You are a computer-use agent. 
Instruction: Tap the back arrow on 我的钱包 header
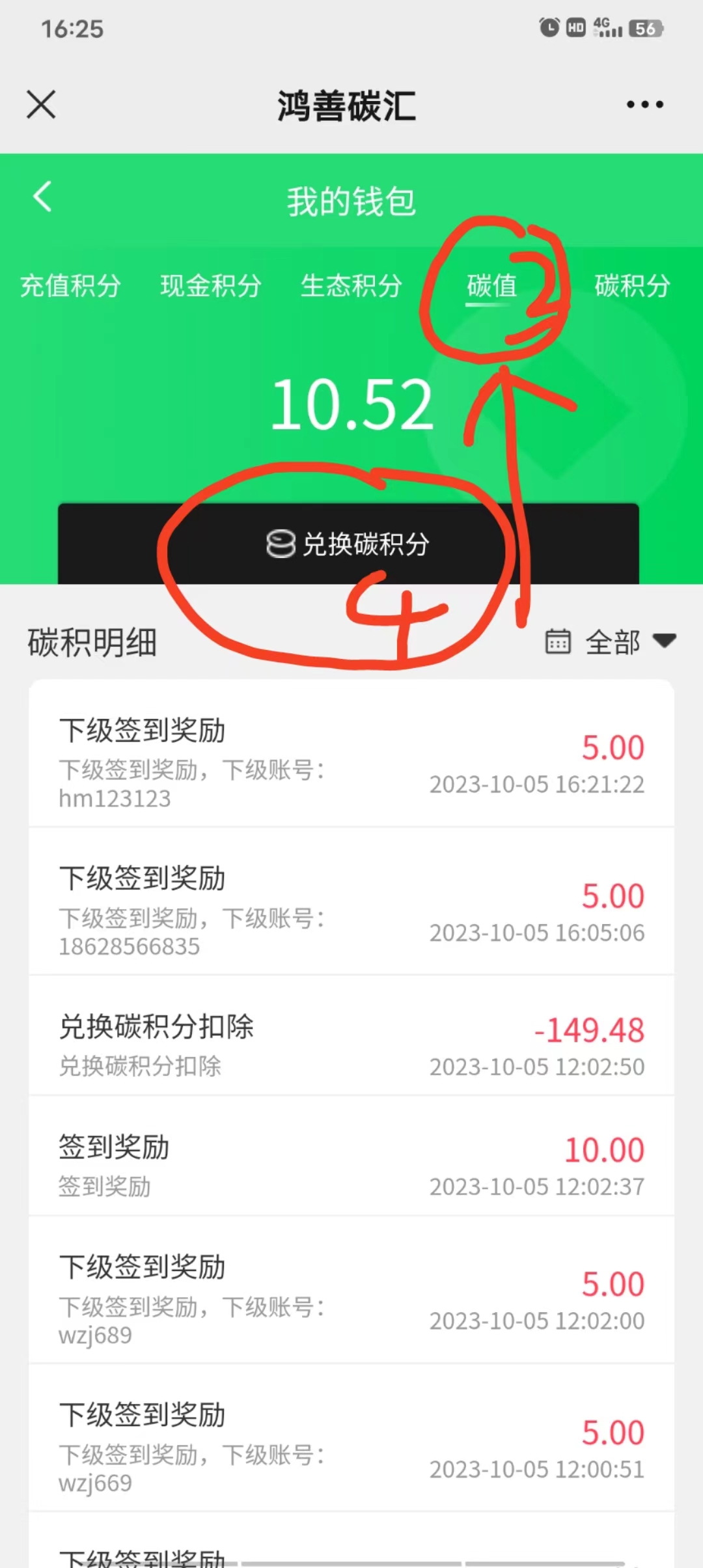(x=43, y=197)
